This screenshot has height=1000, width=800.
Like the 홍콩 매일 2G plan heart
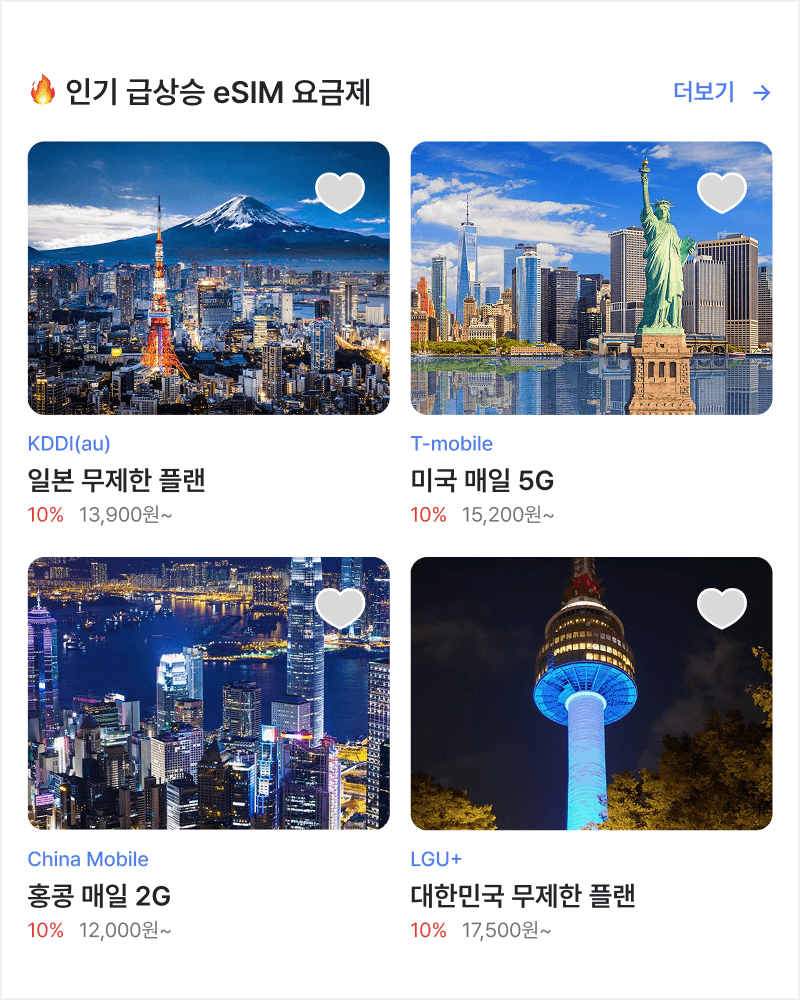[340, 608]
